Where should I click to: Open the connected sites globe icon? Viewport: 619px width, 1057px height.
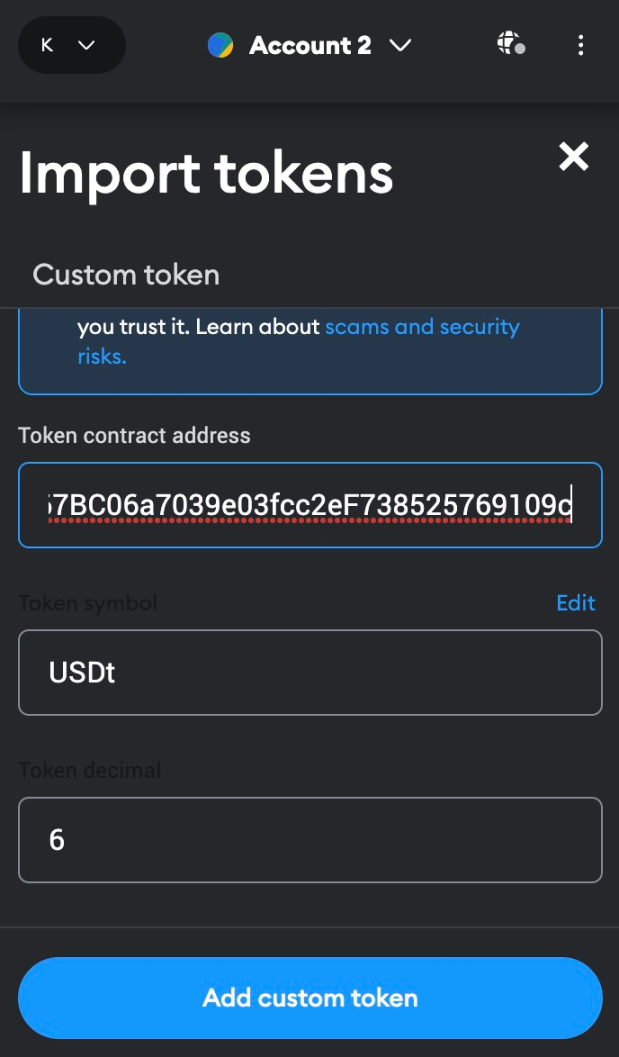coord(510,45)
